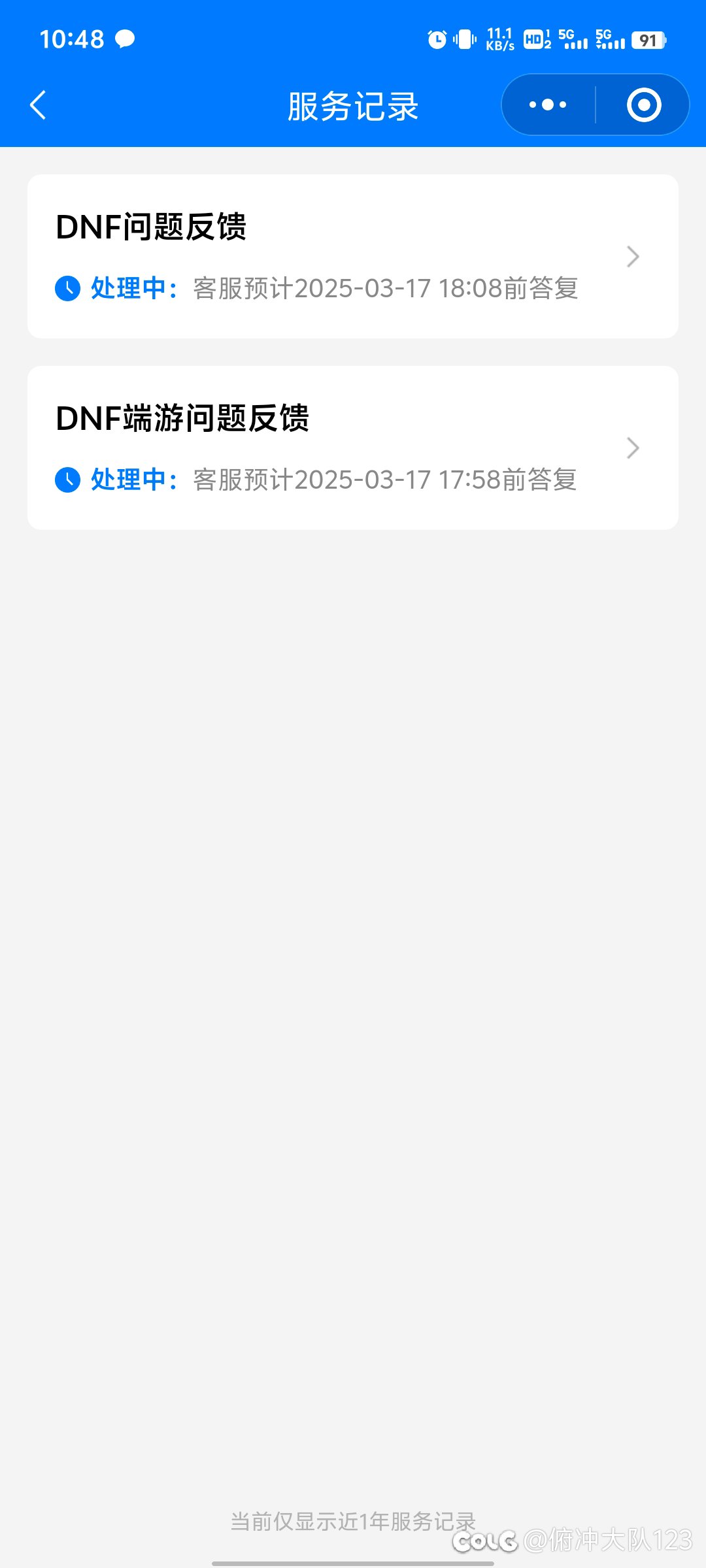Go back from the 服务记录 page

pos(38,105)
